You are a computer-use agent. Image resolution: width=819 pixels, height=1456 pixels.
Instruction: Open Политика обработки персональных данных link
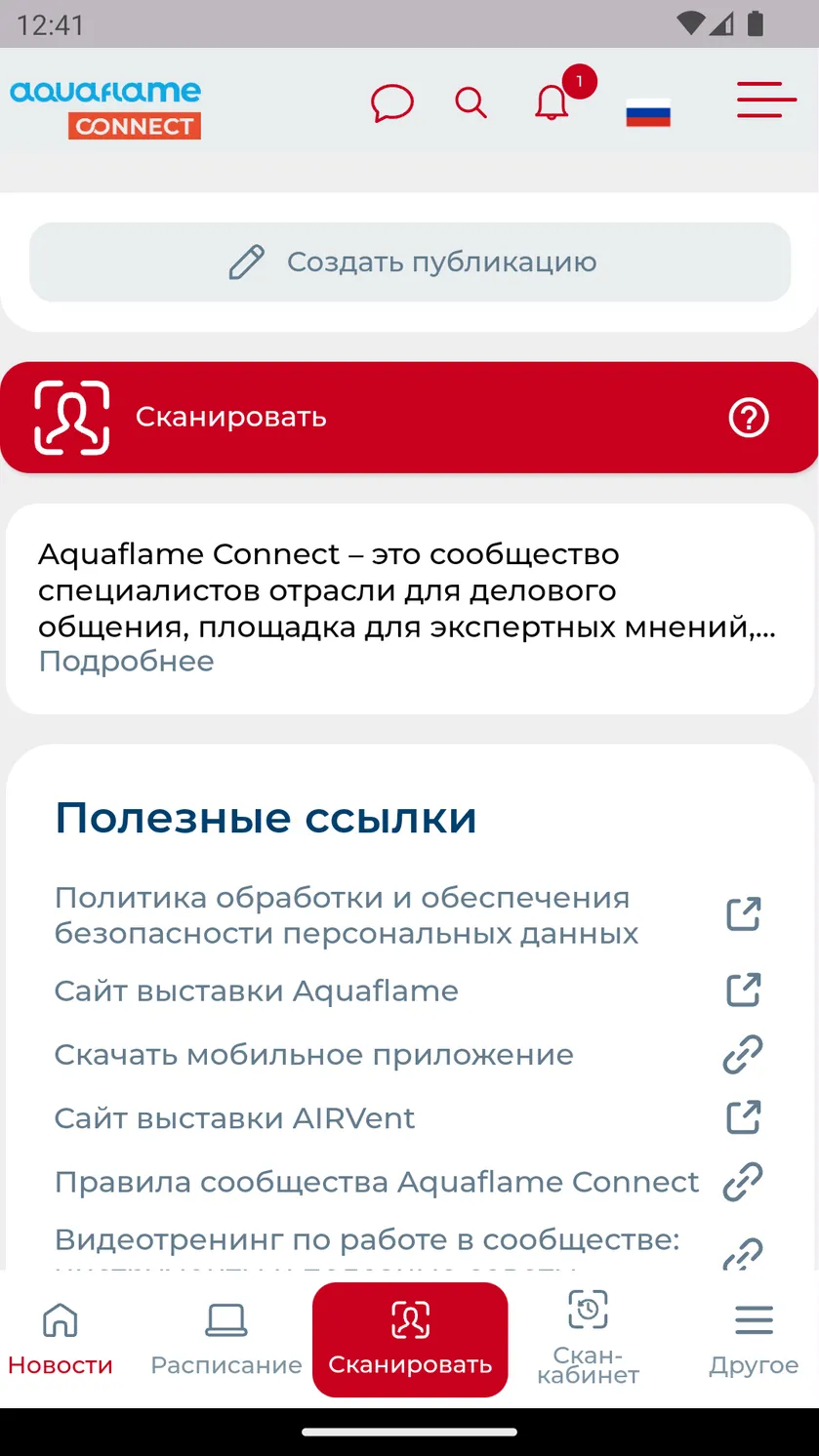[408, 915]
